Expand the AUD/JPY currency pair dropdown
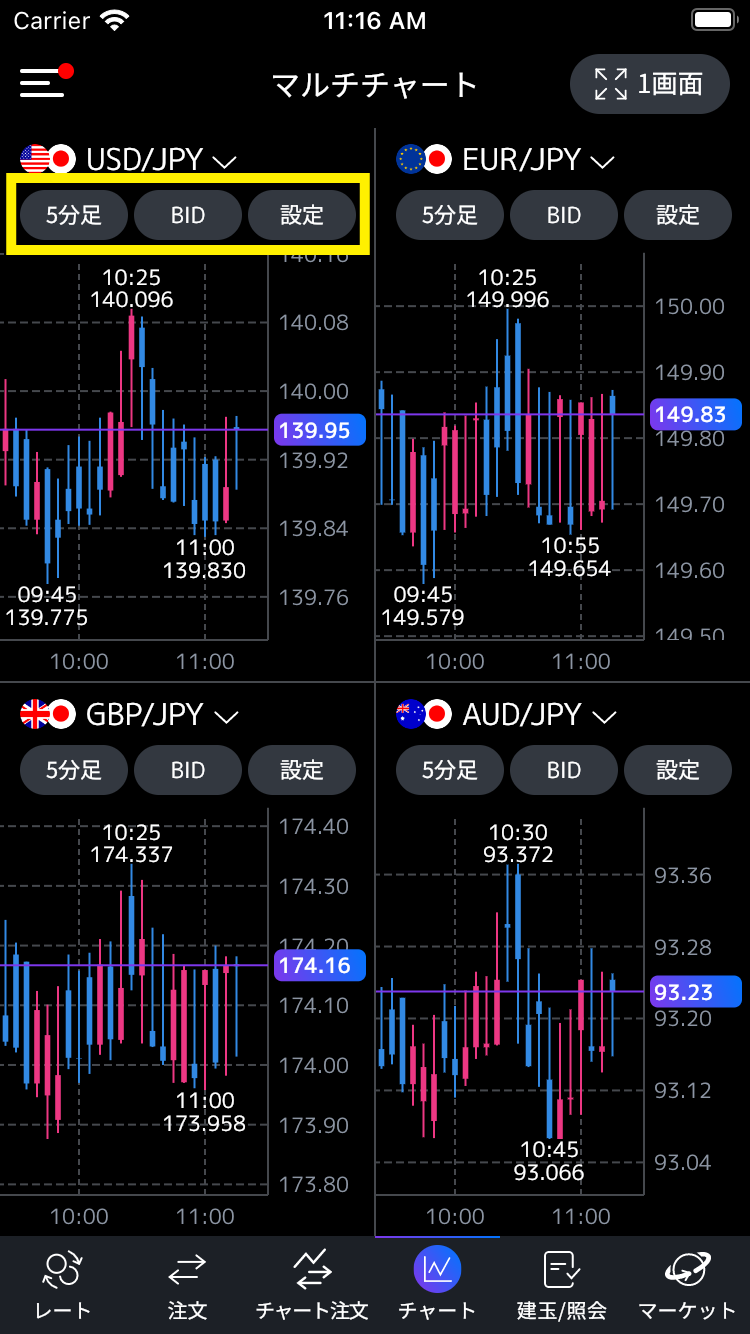 tap(505, 714)
